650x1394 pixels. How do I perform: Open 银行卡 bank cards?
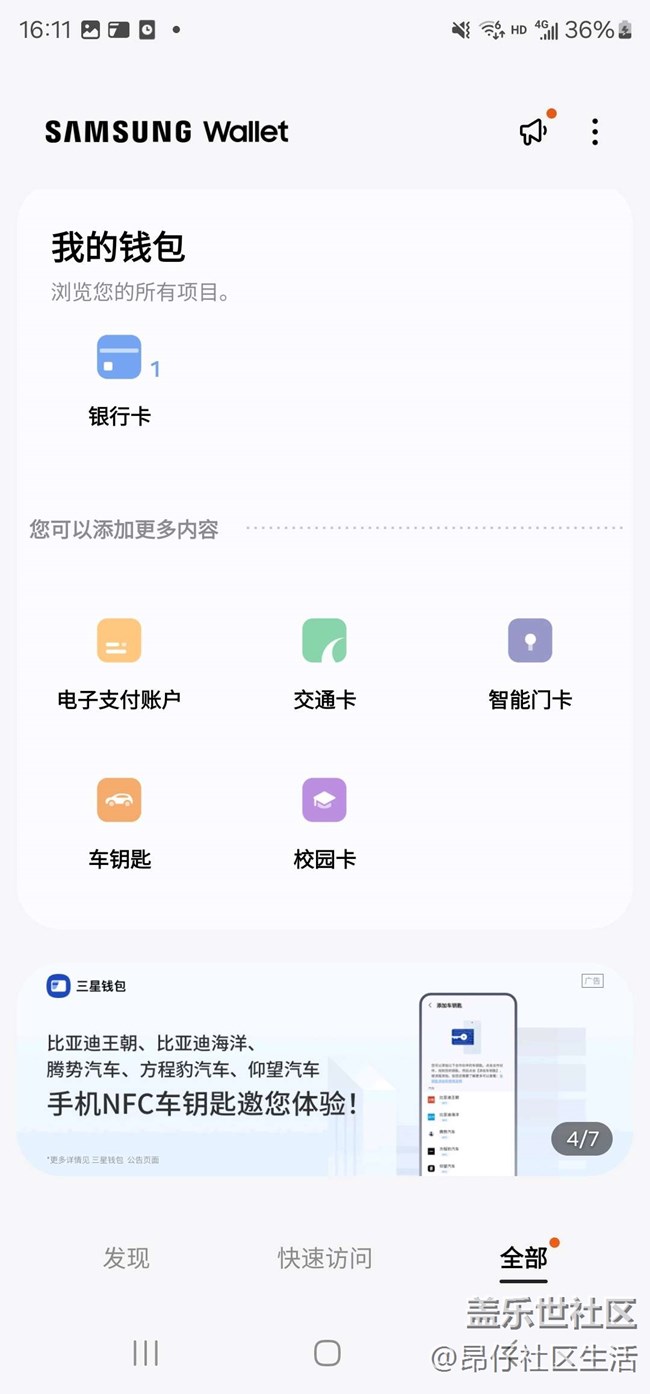(119, 380)
